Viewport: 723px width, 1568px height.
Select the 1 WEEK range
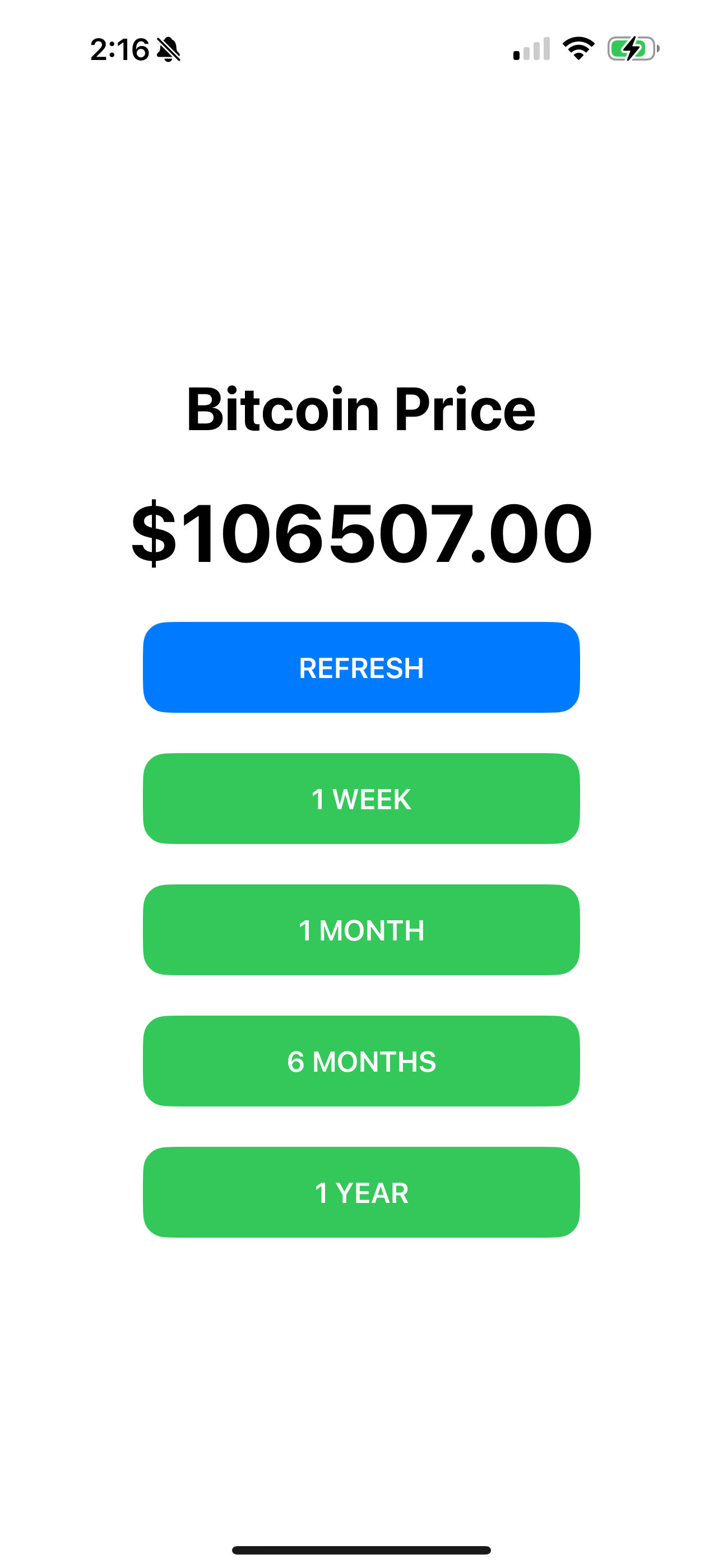(361, 799)
